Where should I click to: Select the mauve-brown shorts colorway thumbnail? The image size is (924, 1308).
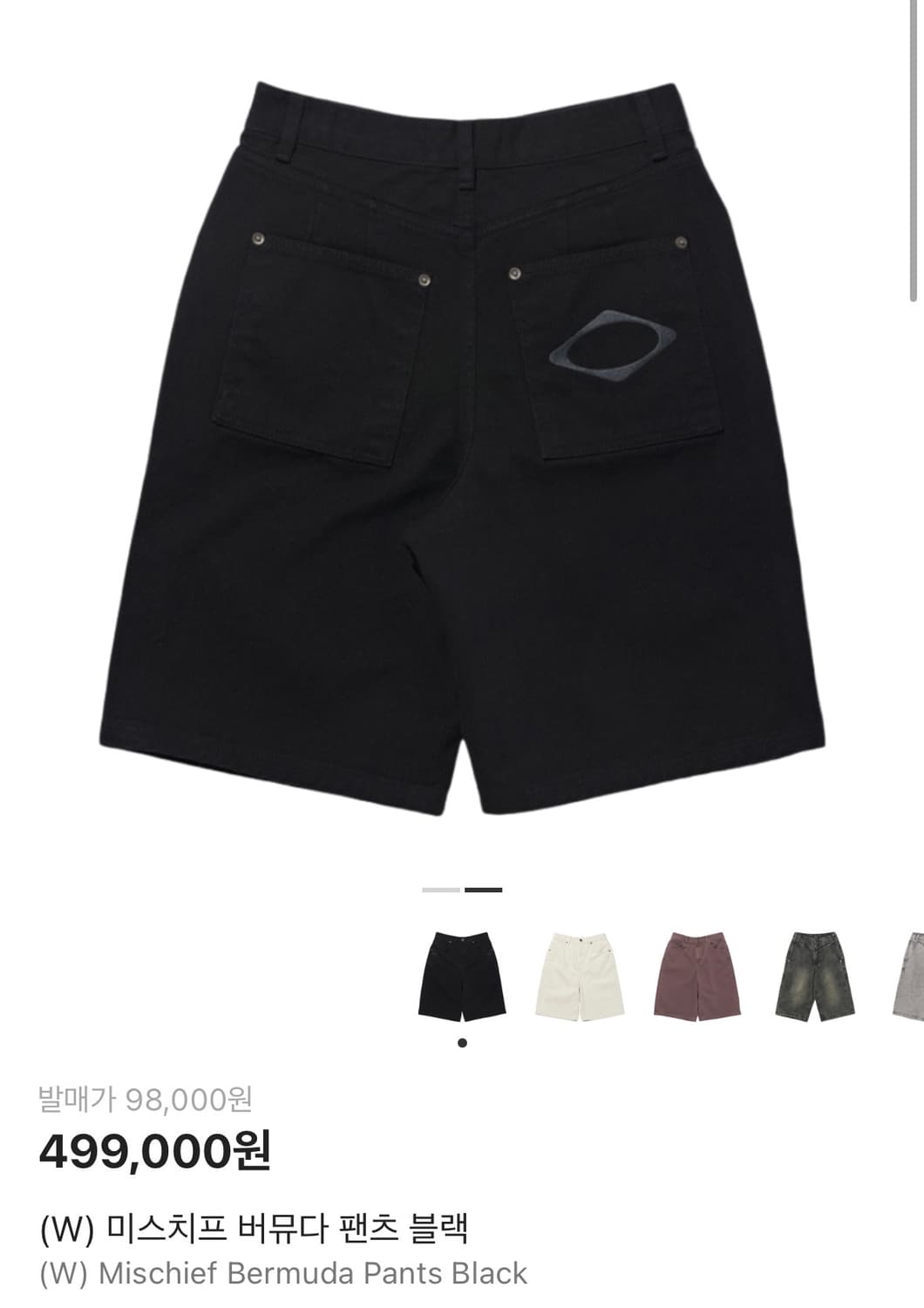click(702, 977)
